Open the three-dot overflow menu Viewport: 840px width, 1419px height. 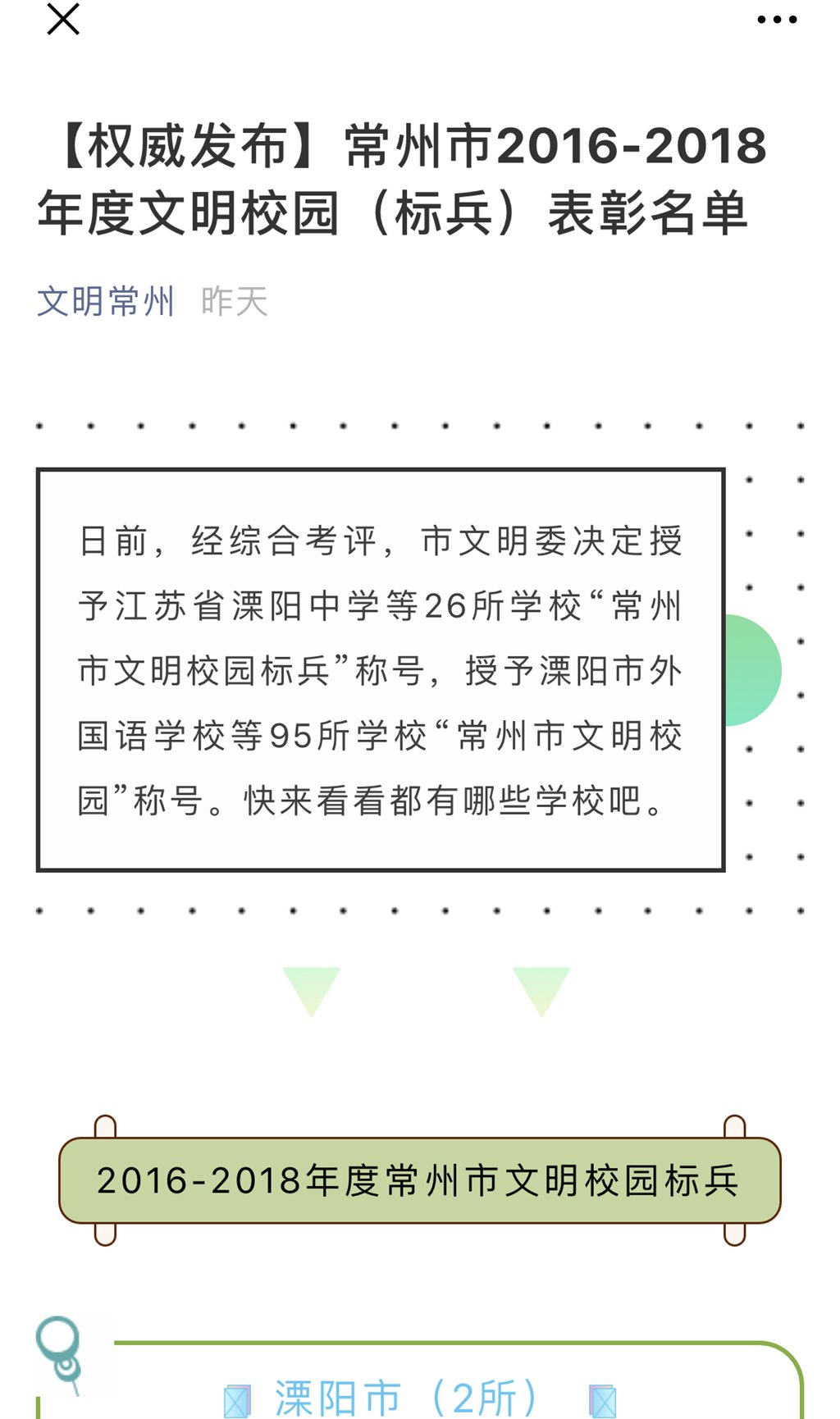776,20
